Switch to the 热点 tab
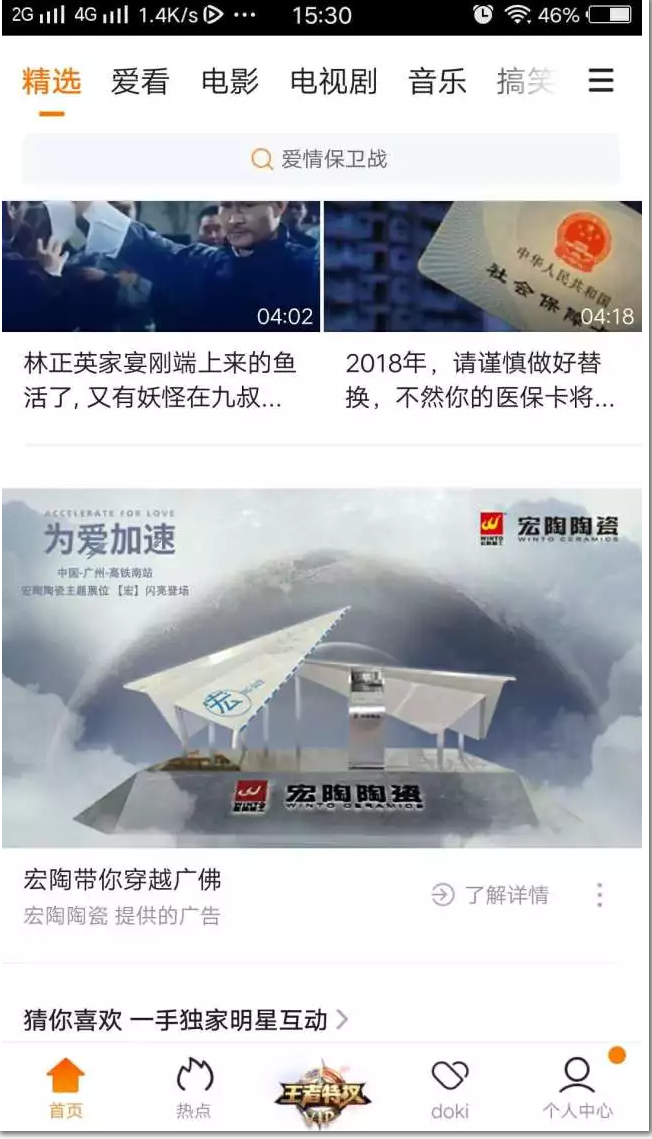This screenshot has height=1139, width=652. pos(194,1089)
